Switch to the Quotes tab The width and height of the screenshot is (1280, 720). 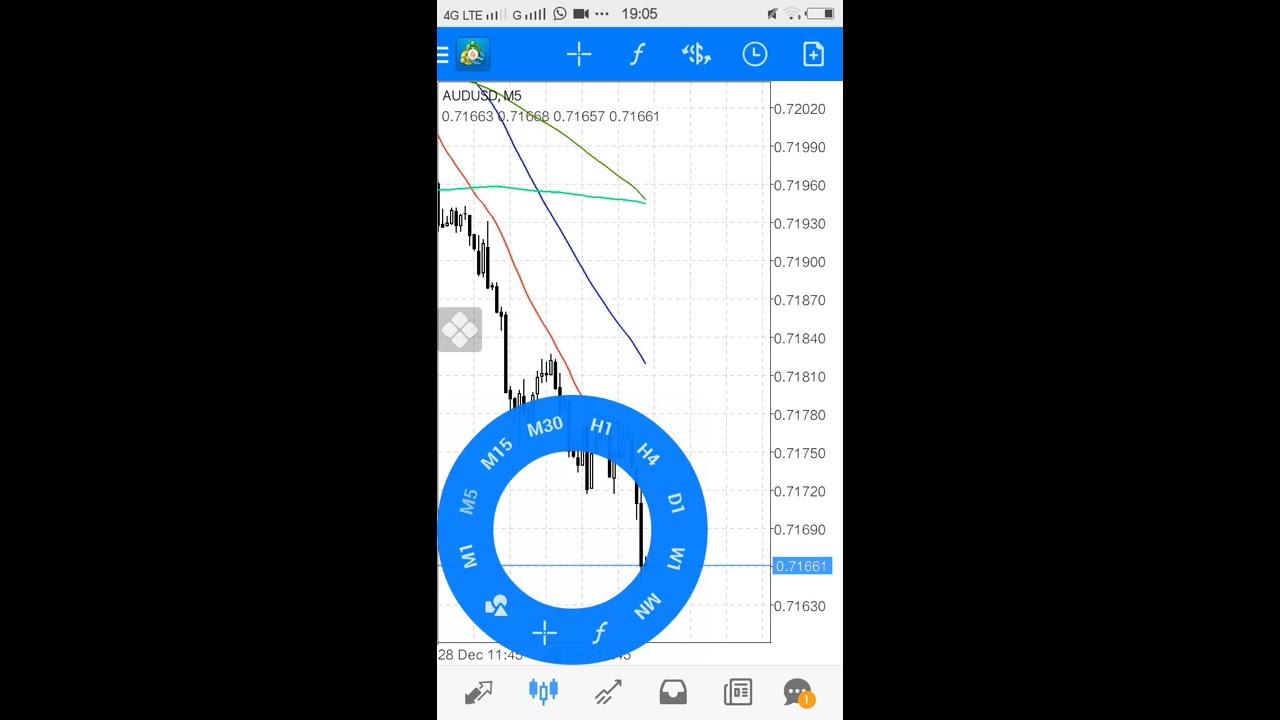tap(478, 692)
